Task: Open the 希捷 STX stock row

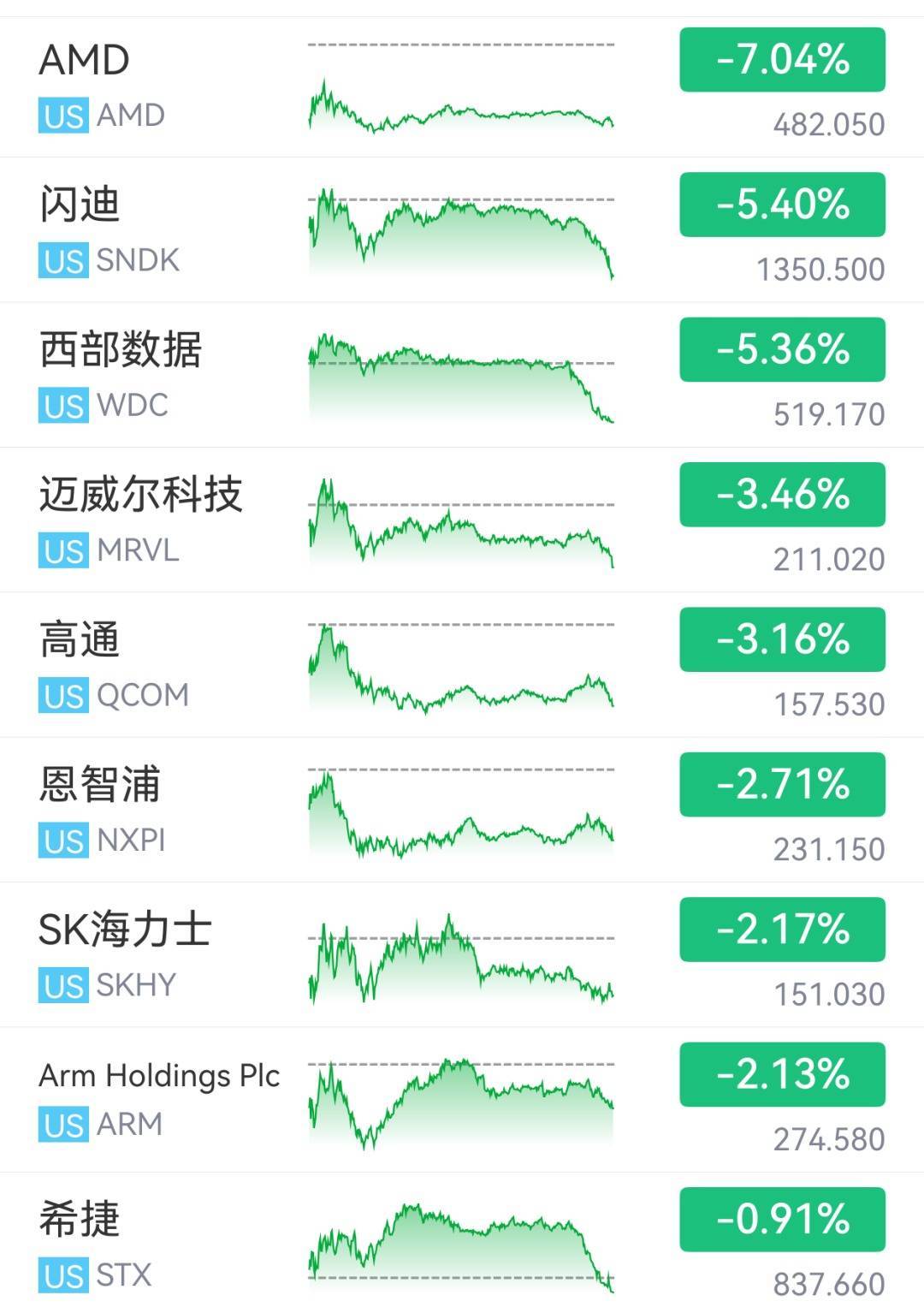Action: [462, 1243]
